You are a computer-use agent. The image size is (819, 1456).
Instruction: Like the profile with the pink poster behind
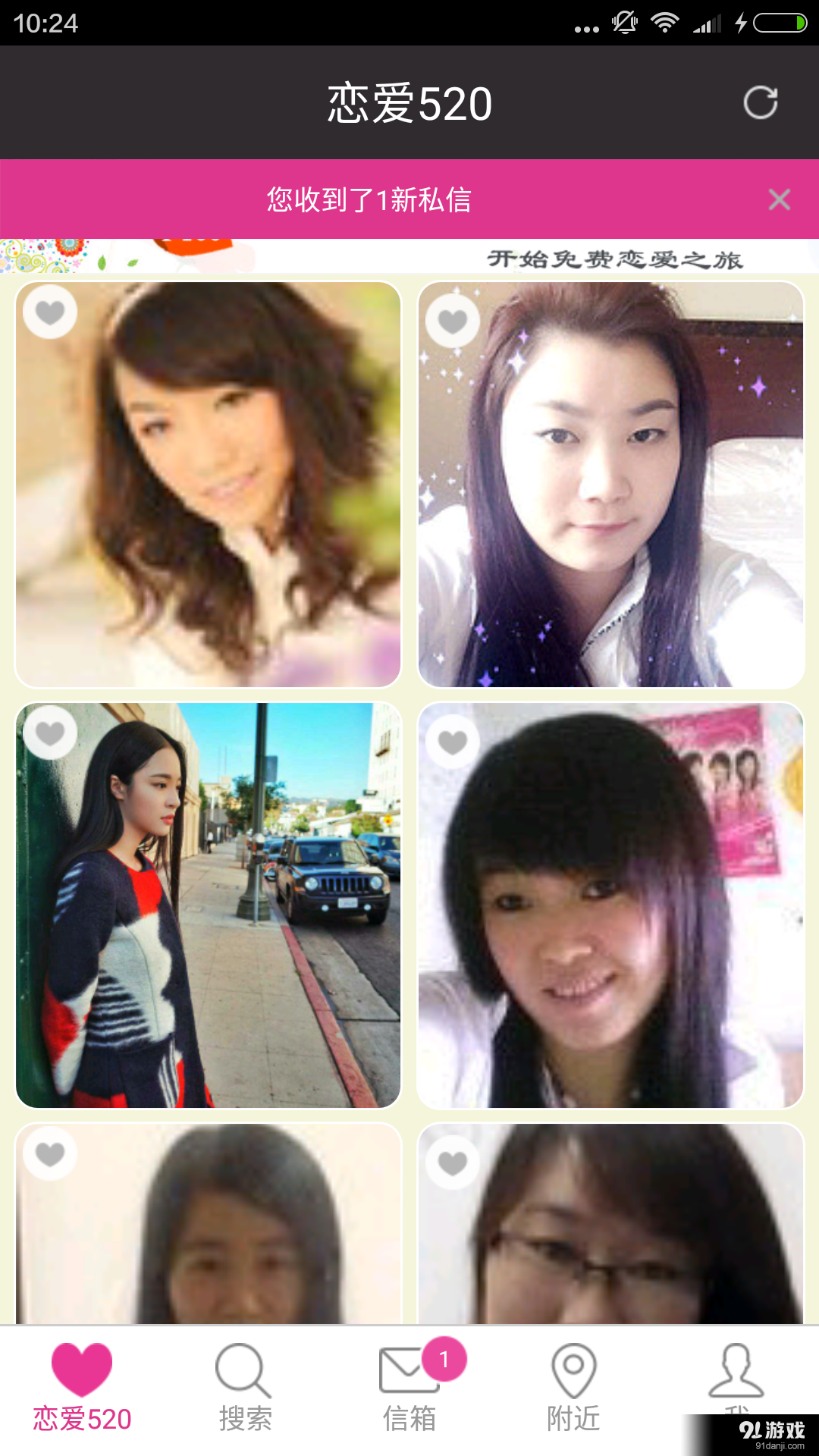point(453,742)
